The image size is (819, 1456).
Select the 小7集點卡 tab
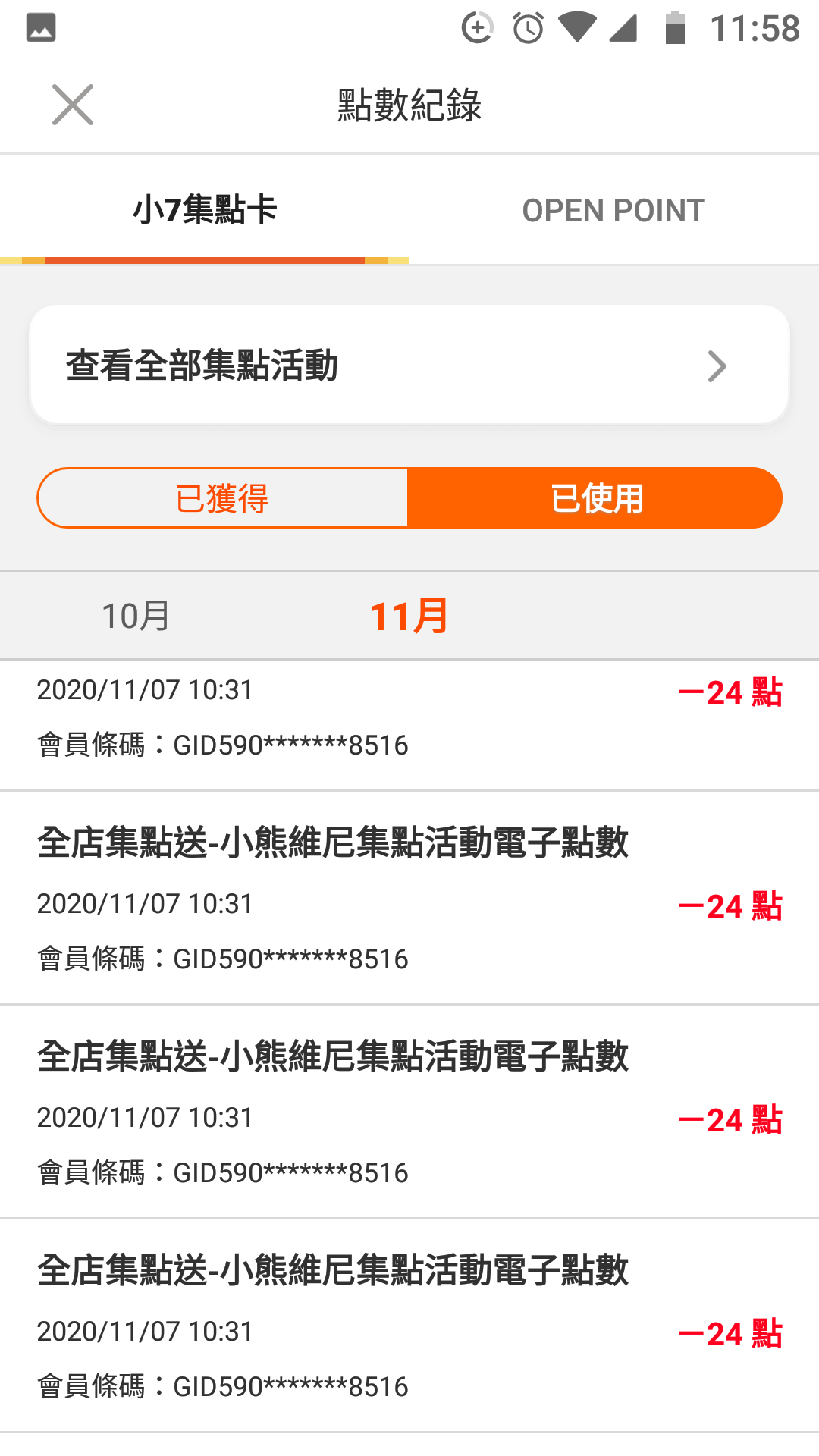[205, 210]
